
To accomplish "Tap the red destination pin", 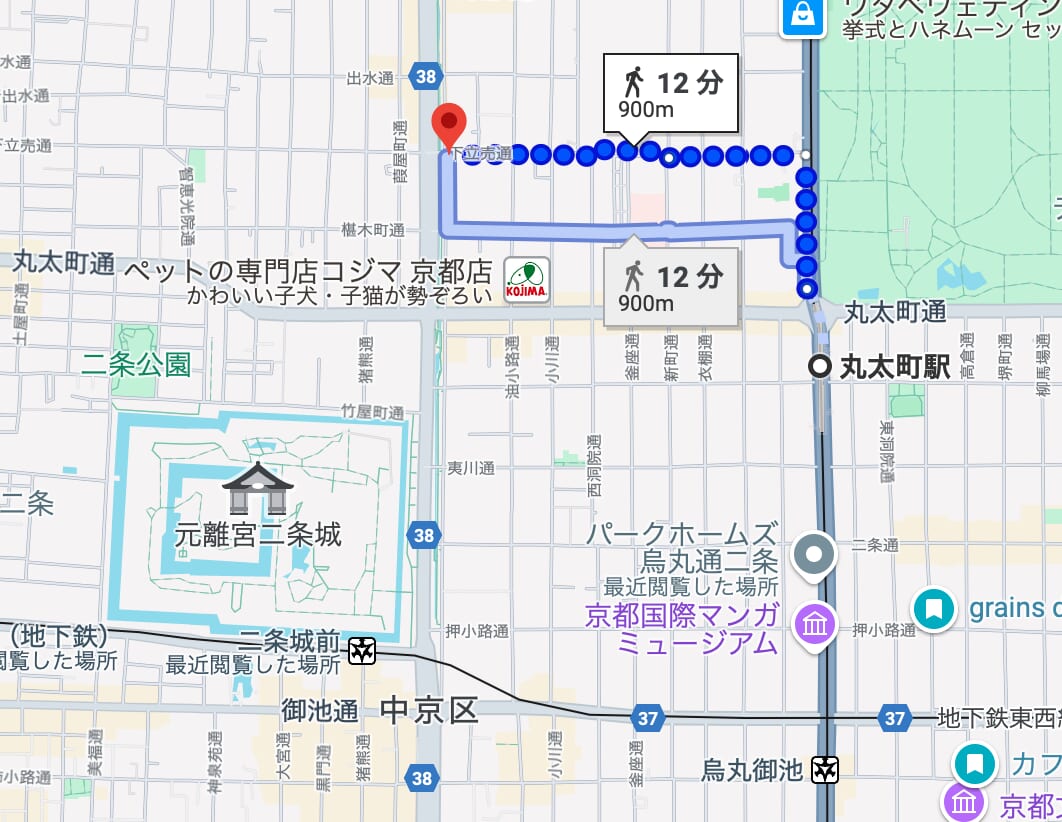I will pyautogui.click(x=449, y=124).
